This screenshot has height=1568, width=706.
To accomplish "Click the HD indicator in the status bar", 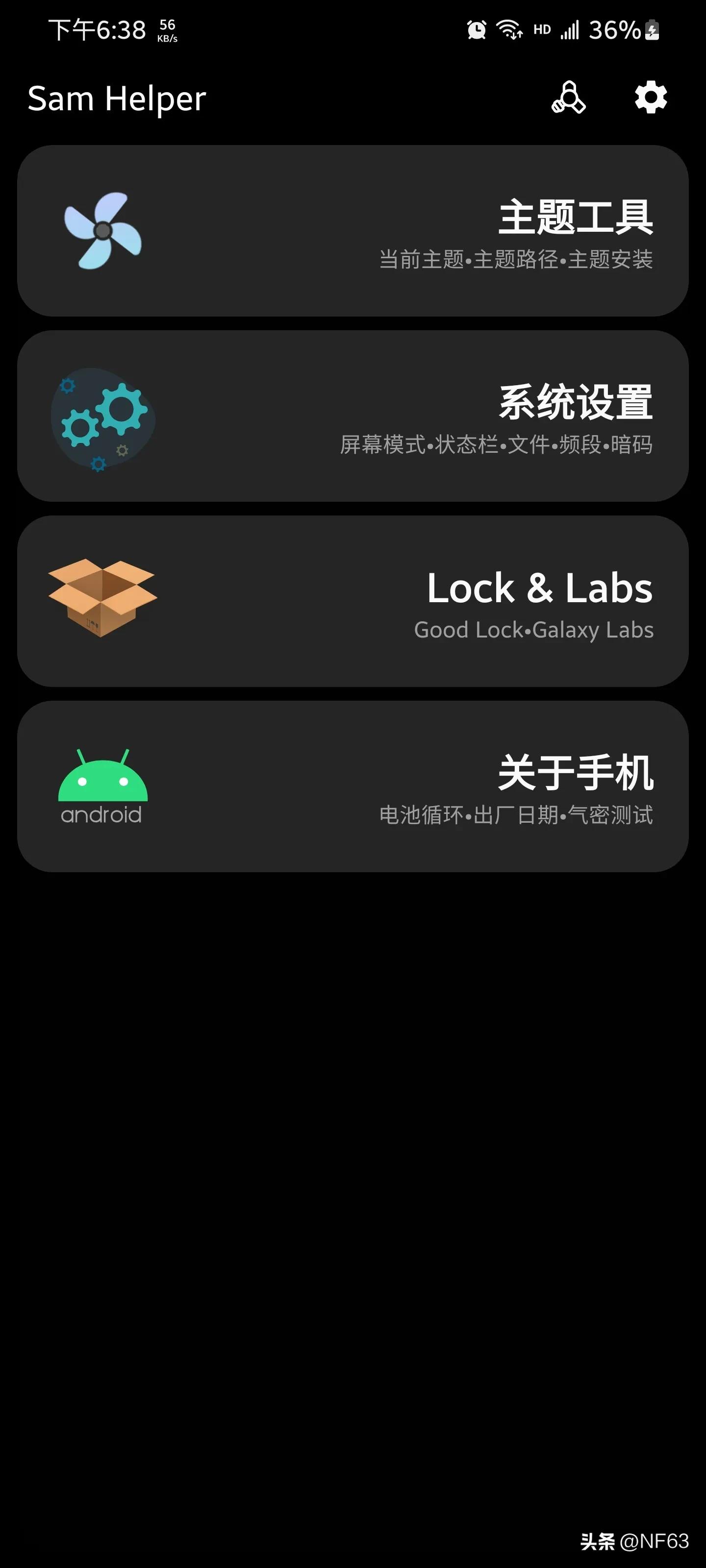I will click(542, 29).
